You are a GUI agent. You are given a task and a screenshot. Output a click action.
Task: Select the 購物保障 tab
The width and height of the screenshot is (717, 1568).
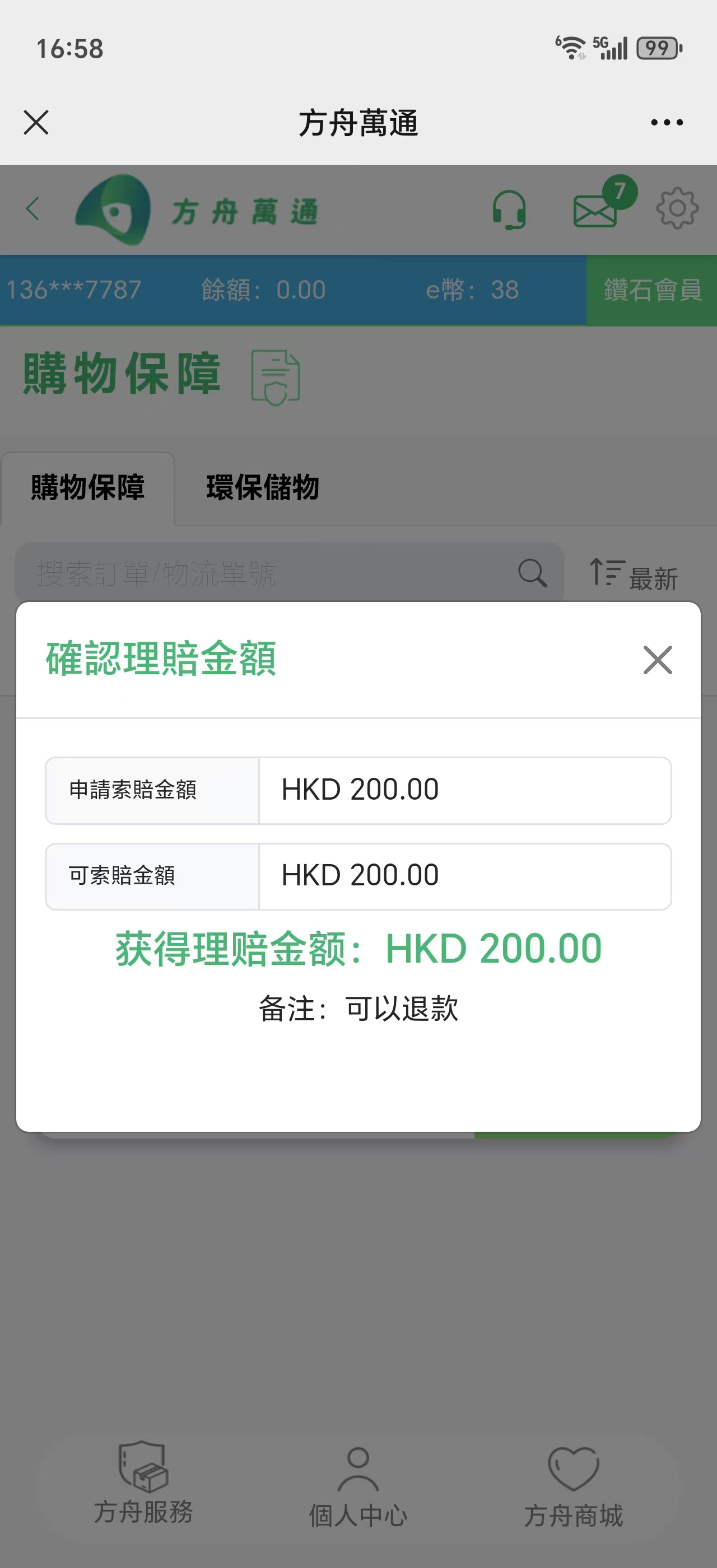coord(89,488)
